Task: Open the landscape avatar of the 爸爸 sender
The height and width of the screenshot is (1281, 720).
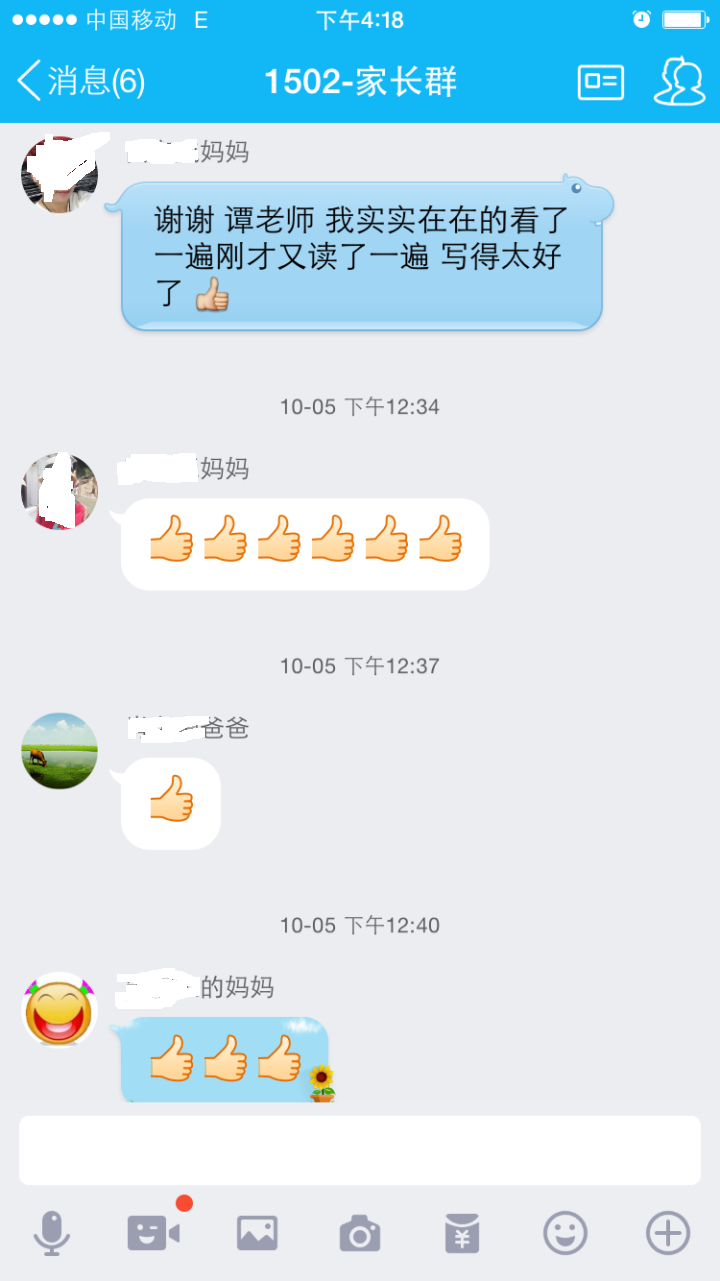Action: (60, 751)
